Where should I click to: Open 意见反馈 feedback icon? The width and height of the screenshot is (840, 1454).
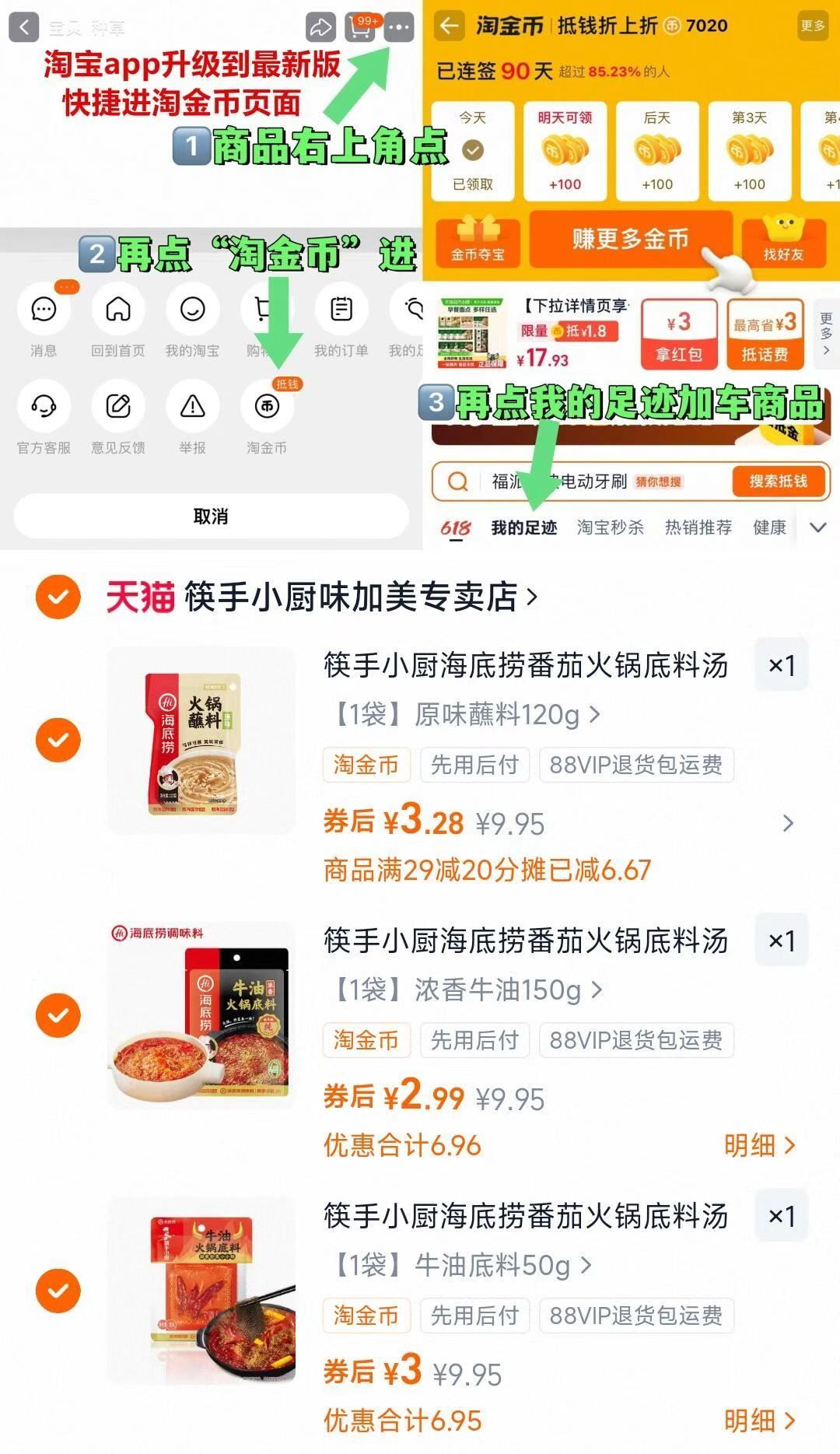118,405
